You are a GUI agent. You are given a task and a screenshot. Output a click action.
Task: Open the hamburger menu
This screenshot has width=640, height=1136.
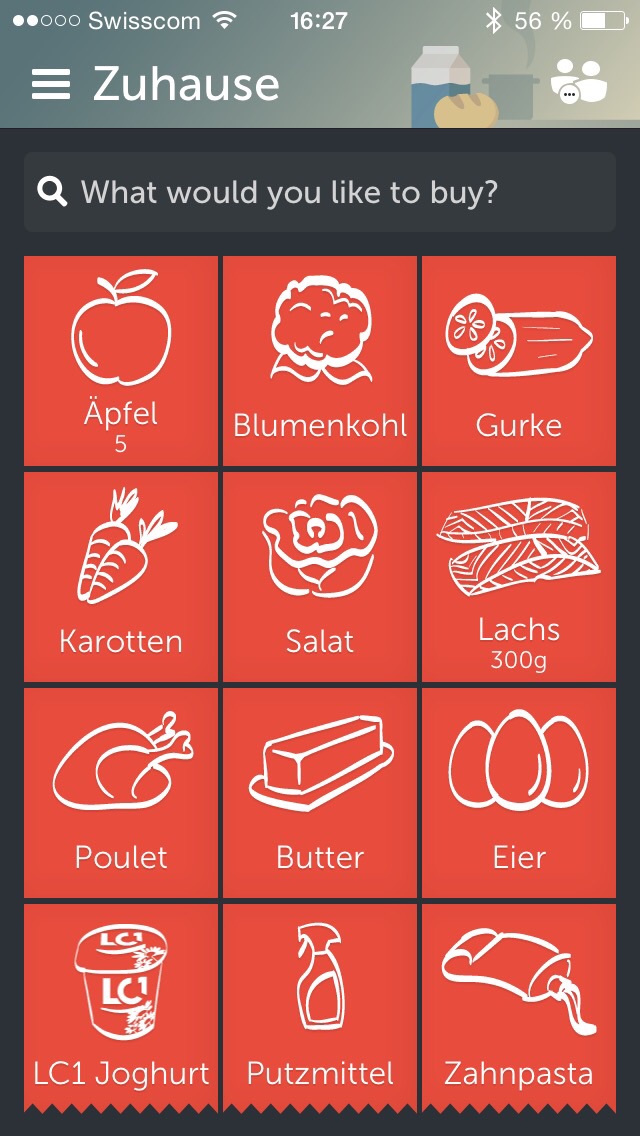(x=51, y=84)
